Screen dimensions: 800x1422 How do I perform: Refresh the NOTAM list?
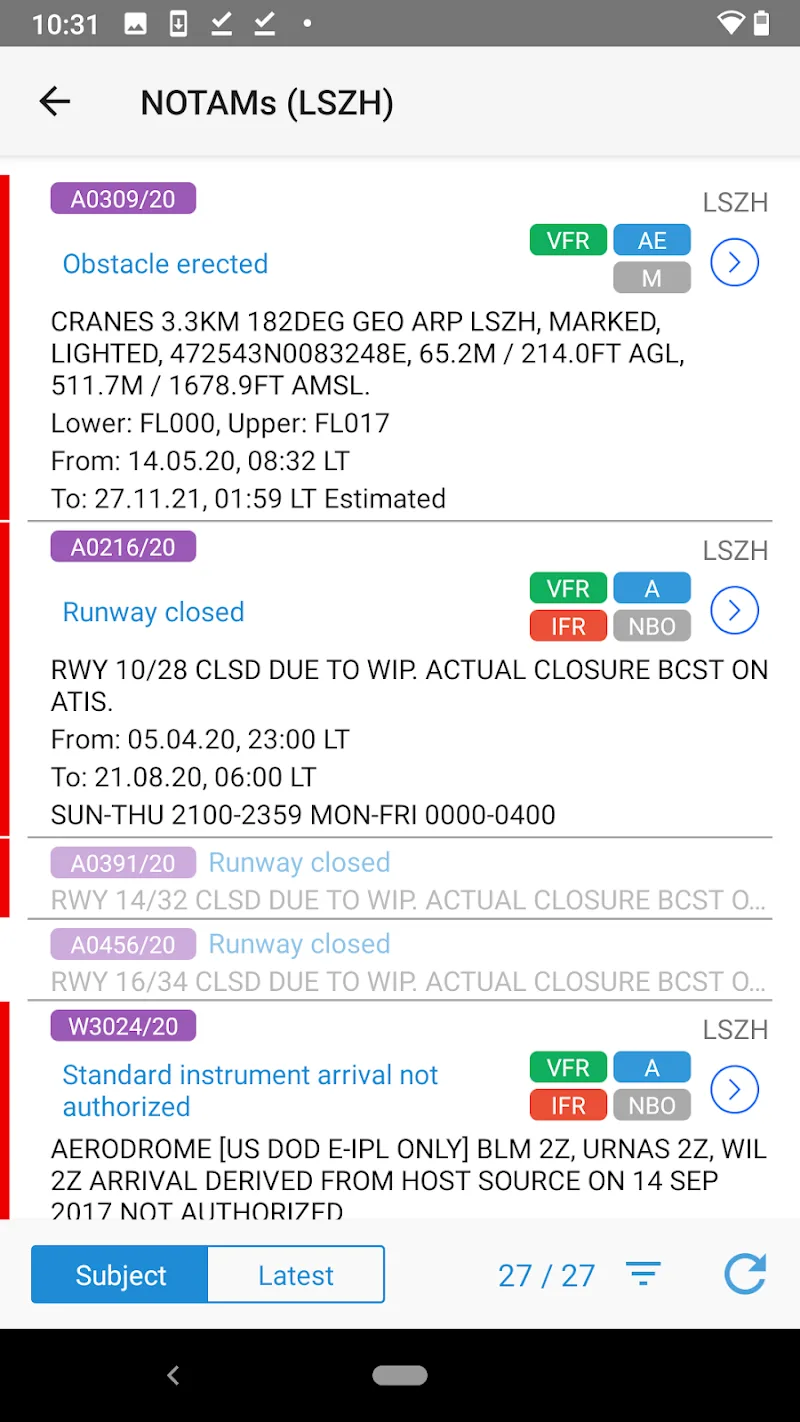click(745, 1274)
